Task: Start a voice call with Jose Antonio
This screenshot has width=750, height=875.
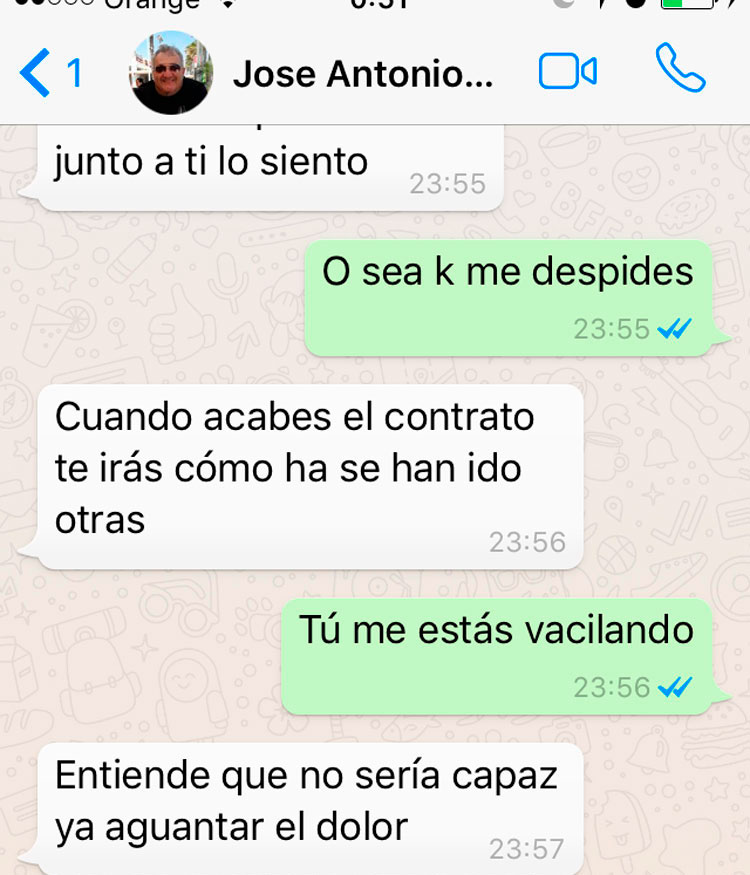Action: click(680, 69)
